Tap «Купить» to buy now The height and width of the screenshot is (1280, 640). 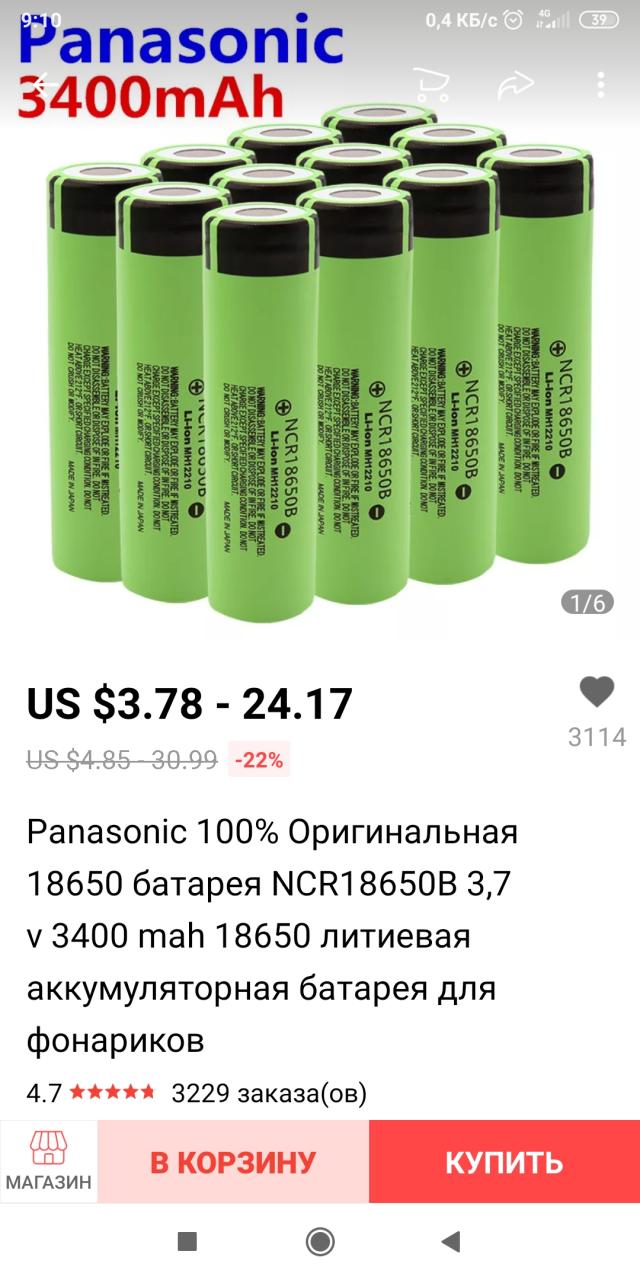pos(504,1162)
